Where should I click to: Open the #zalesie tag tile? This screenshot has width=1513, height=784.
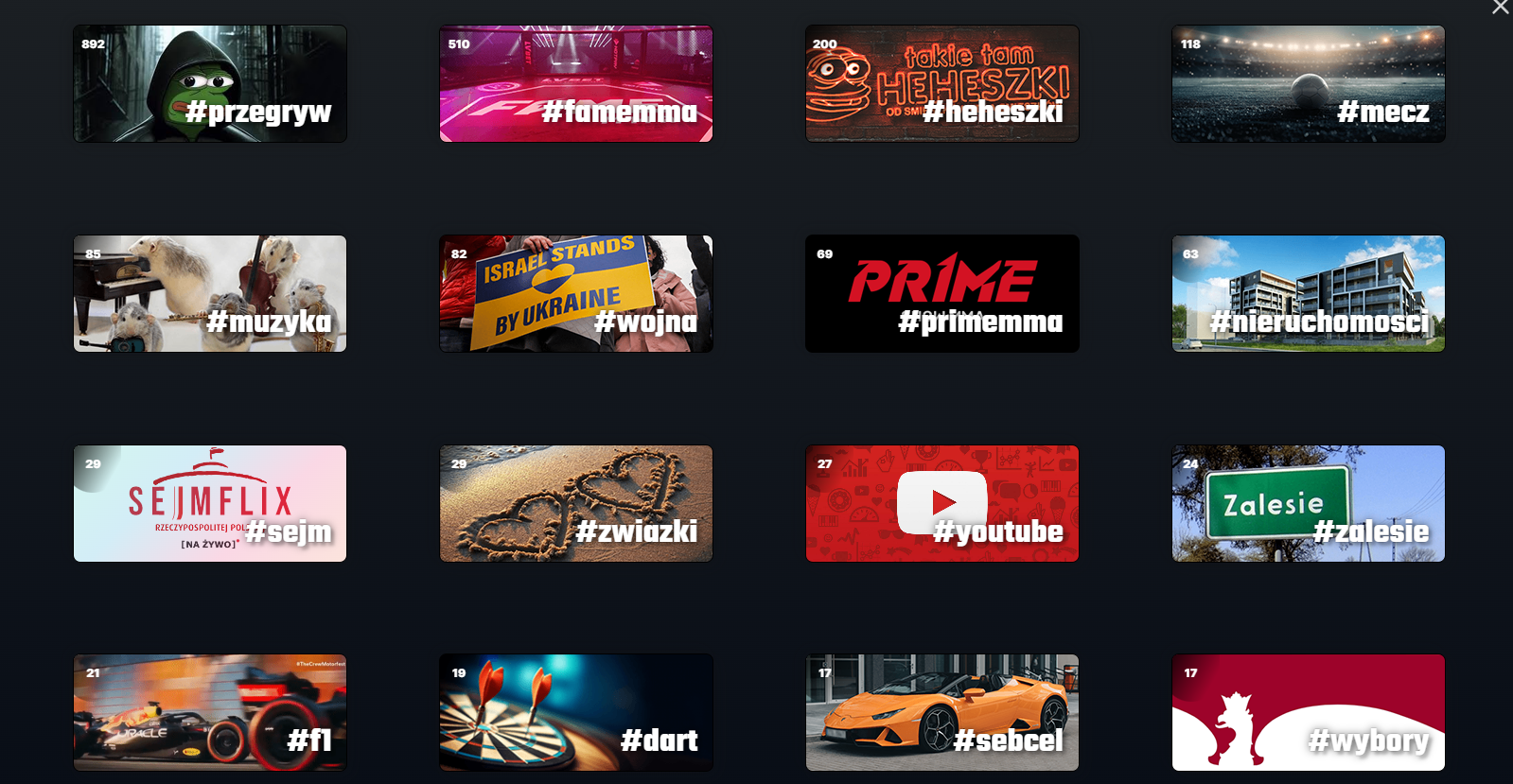(x=1308, y=504)
